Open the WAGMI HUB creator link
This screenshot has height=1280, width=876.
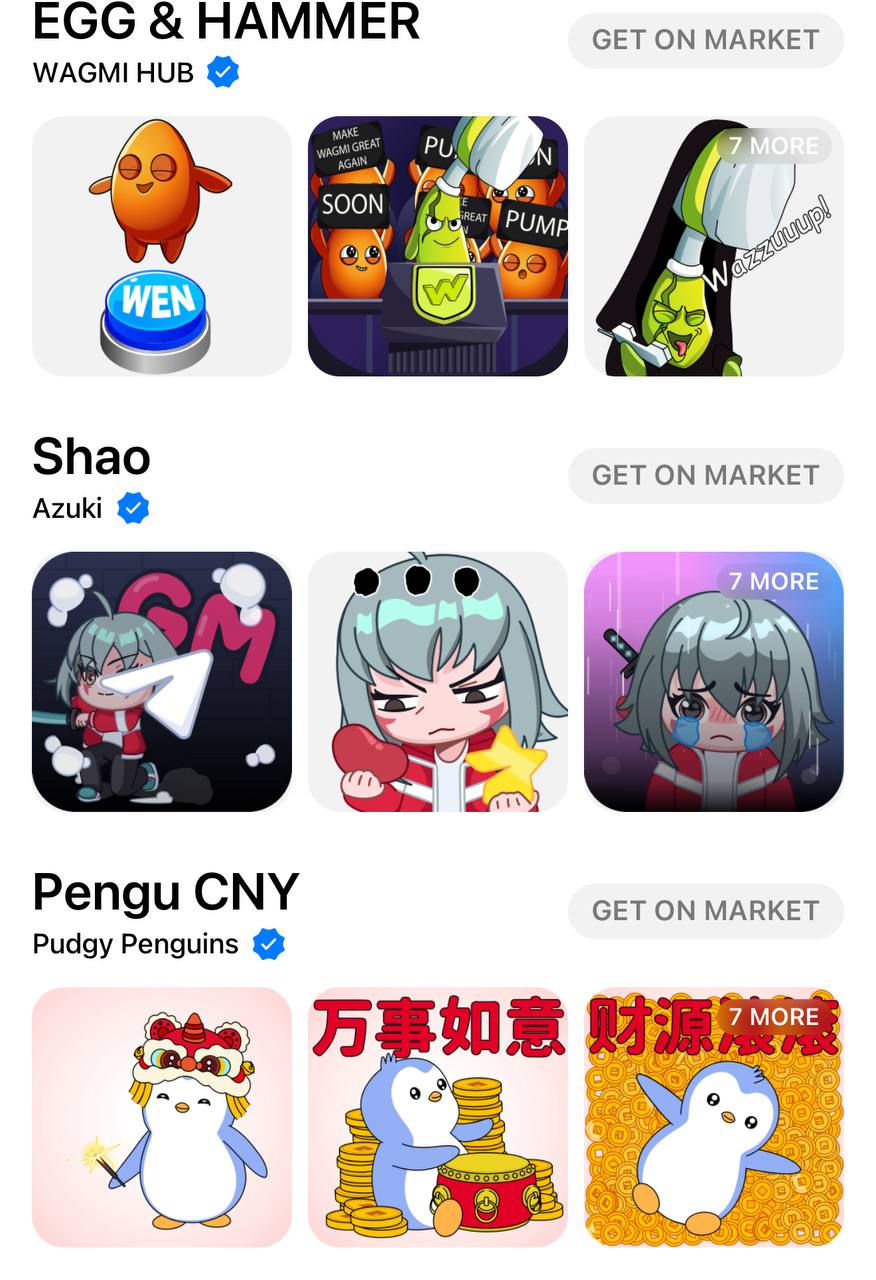[113, 73]
